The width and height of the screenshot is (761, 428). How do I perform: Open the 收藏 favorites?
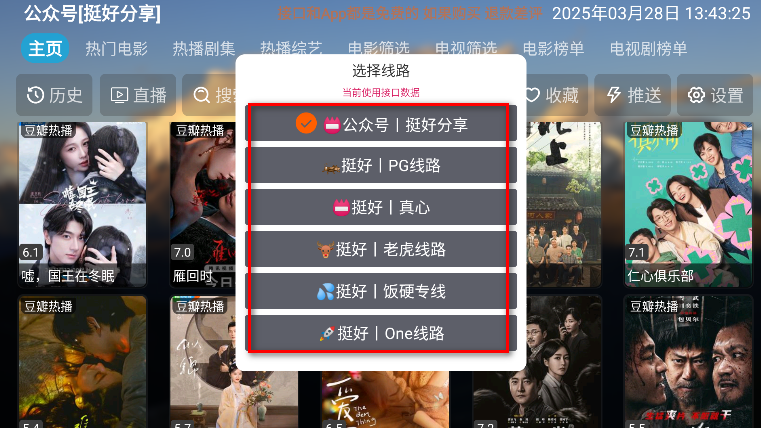(552, 95)
